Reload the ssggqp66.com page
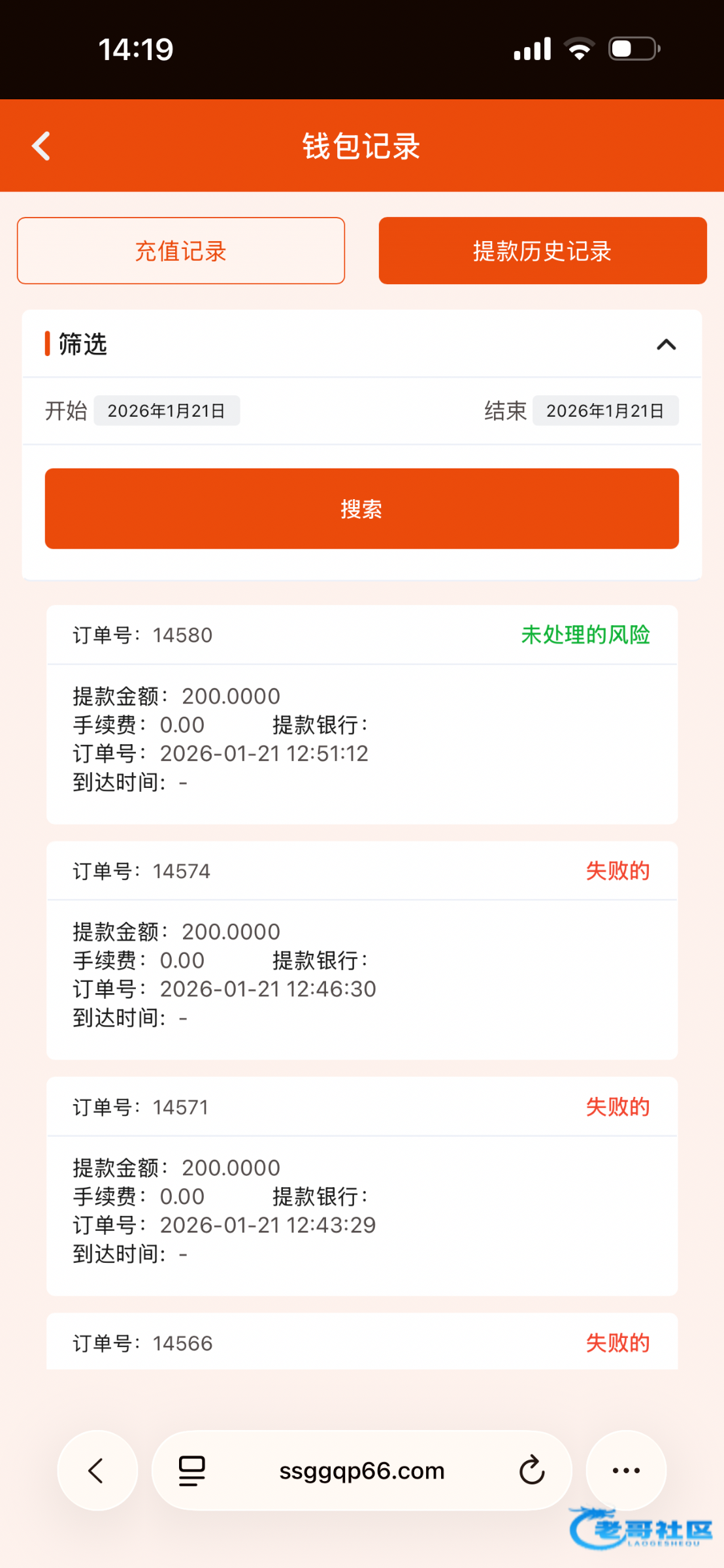 (532, 1470)
